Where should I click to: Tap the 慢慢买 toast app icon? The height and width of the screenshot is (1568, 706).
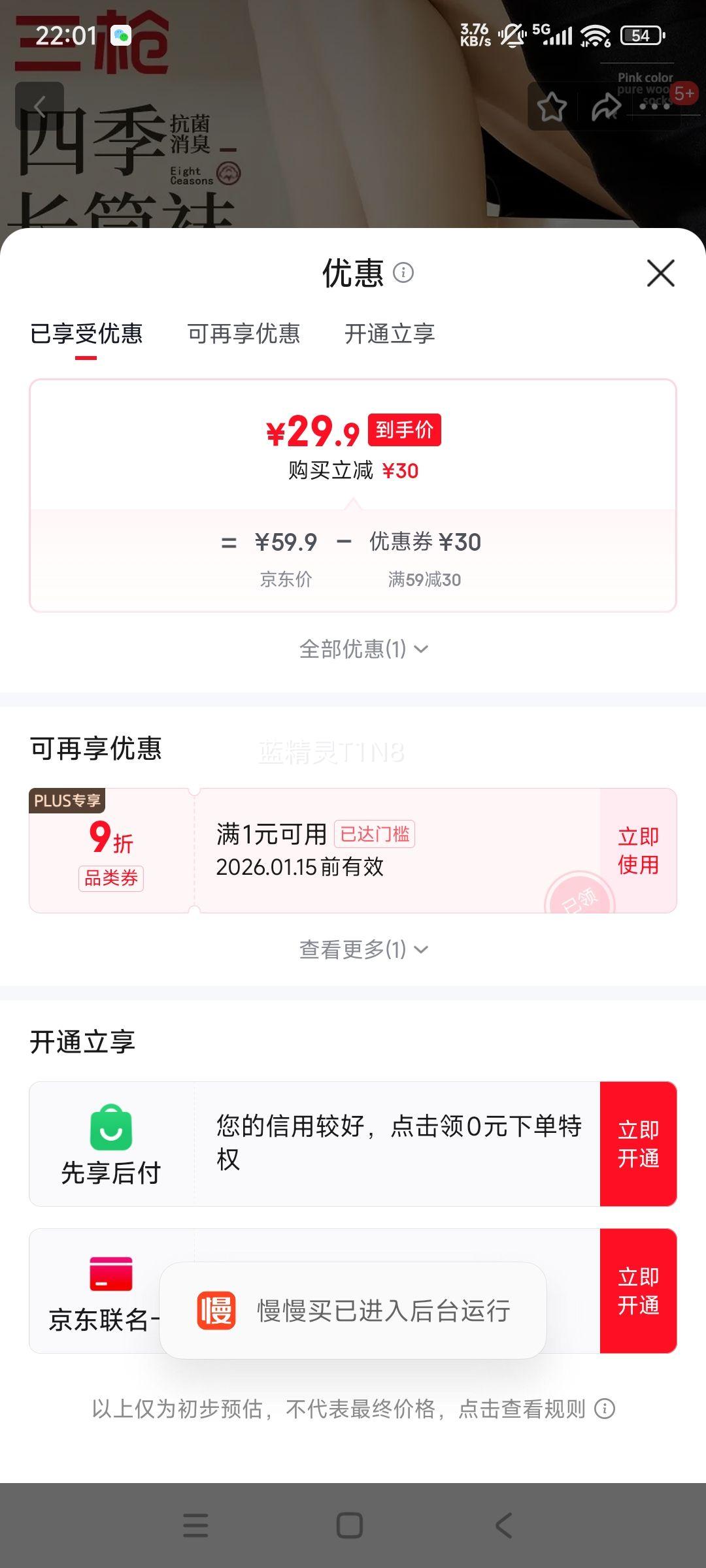pos(216,1311)
